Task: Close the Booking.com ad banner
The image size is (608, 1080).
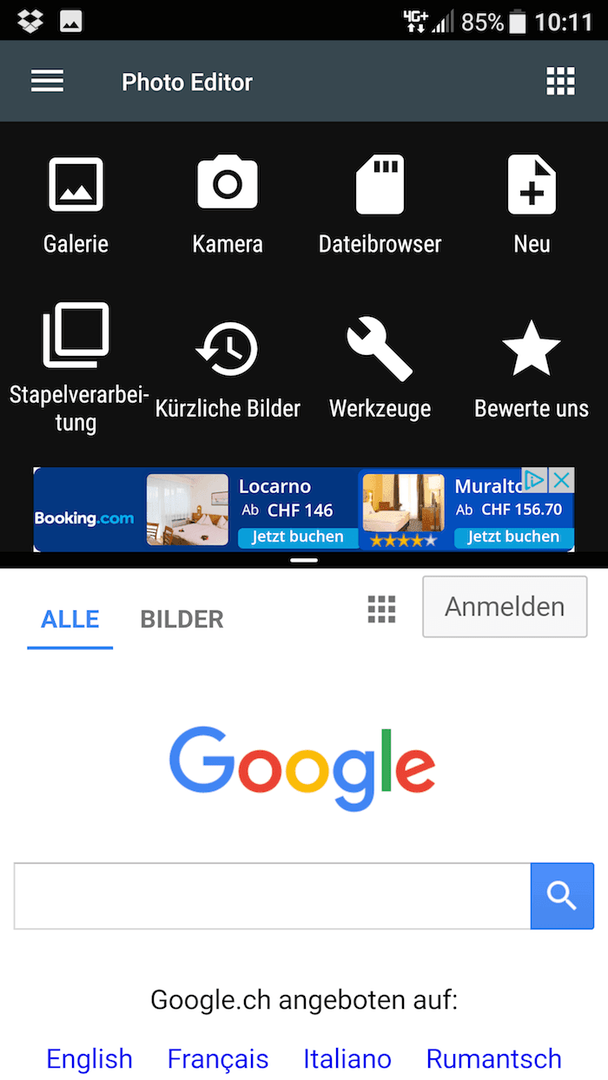Action: point(562,481)
